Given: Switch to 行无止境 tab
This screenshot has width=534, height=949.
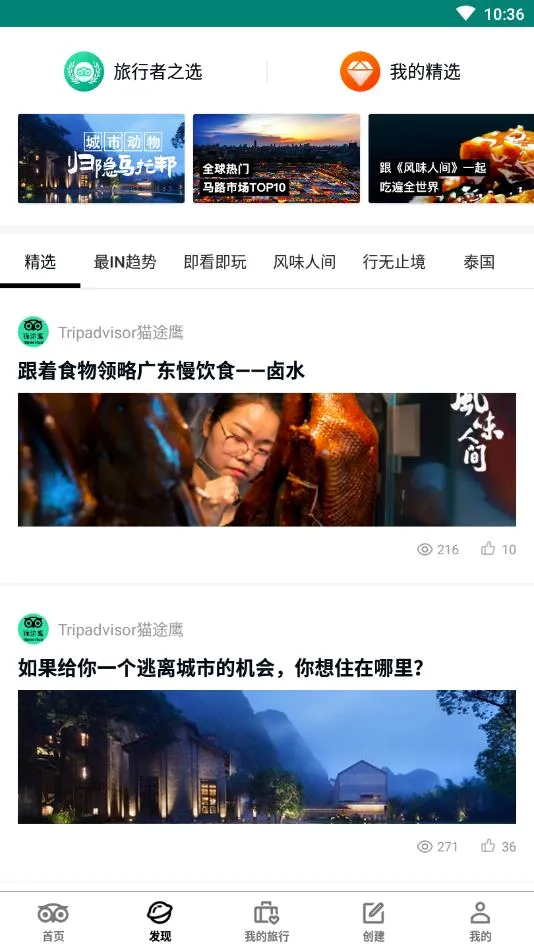Looking at the screenshot, I should (394, 262).
